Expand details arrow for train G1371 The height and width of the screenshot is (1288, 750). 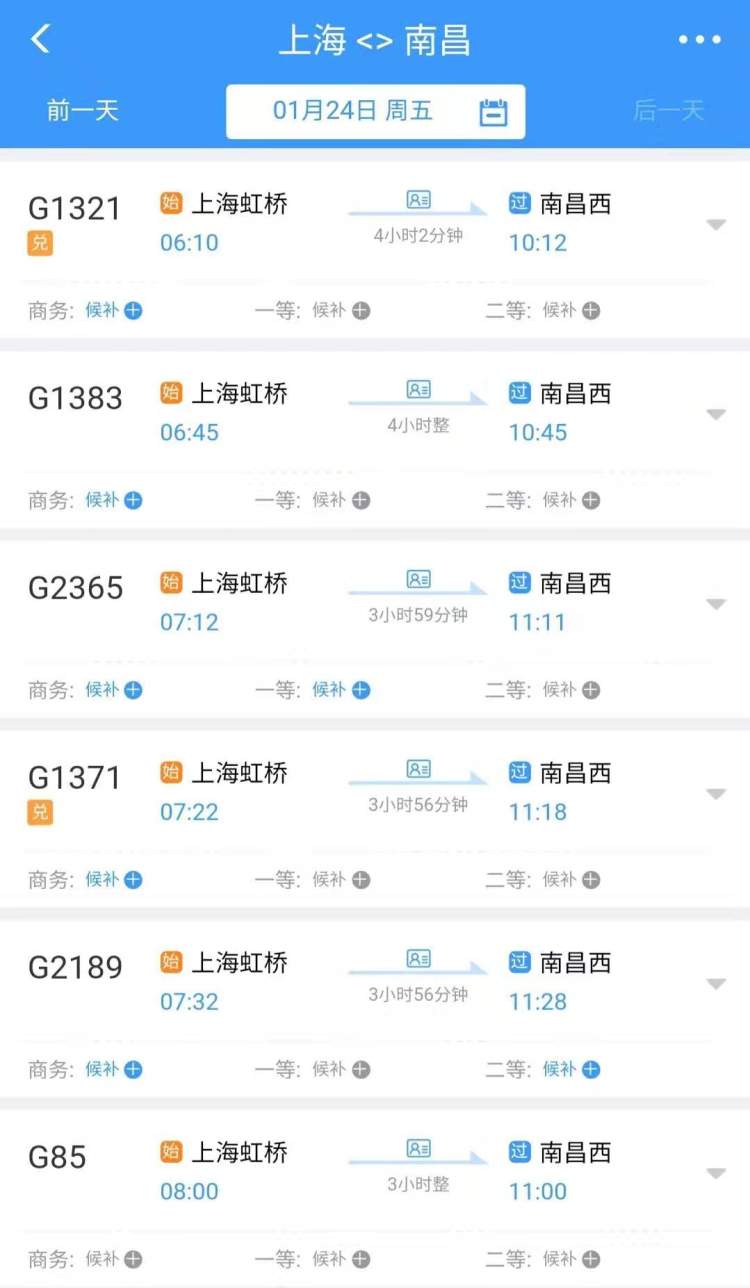point(716,794)
